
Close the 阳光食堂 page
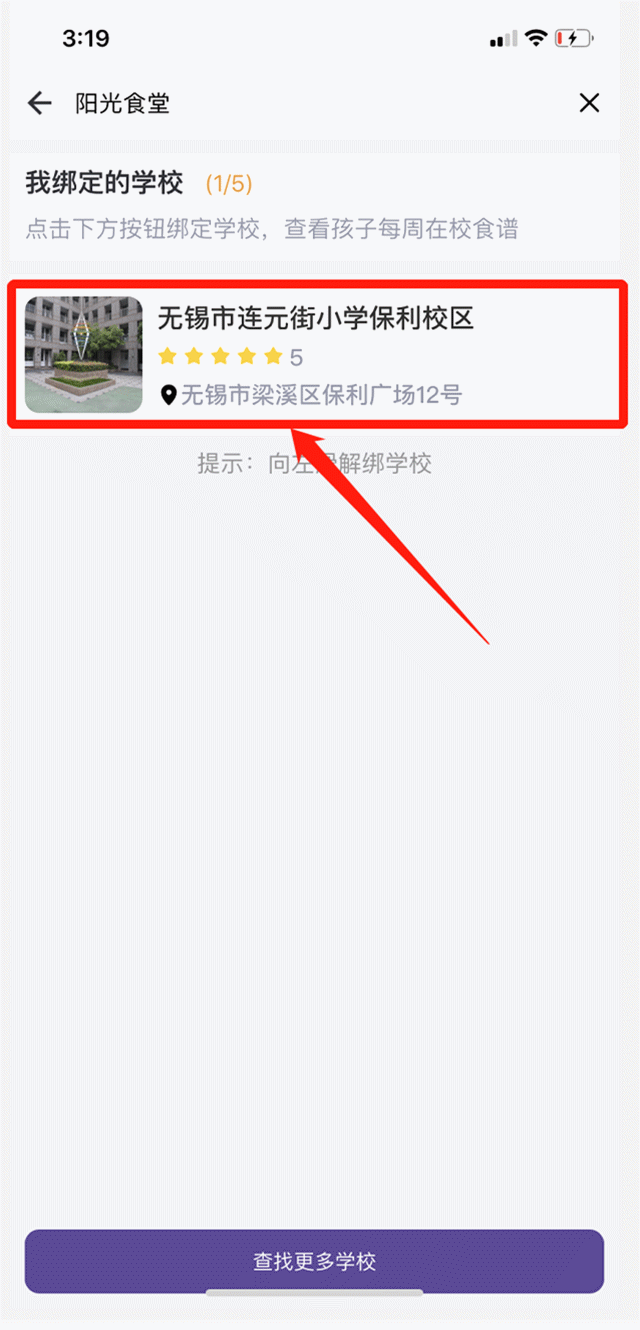590,102
